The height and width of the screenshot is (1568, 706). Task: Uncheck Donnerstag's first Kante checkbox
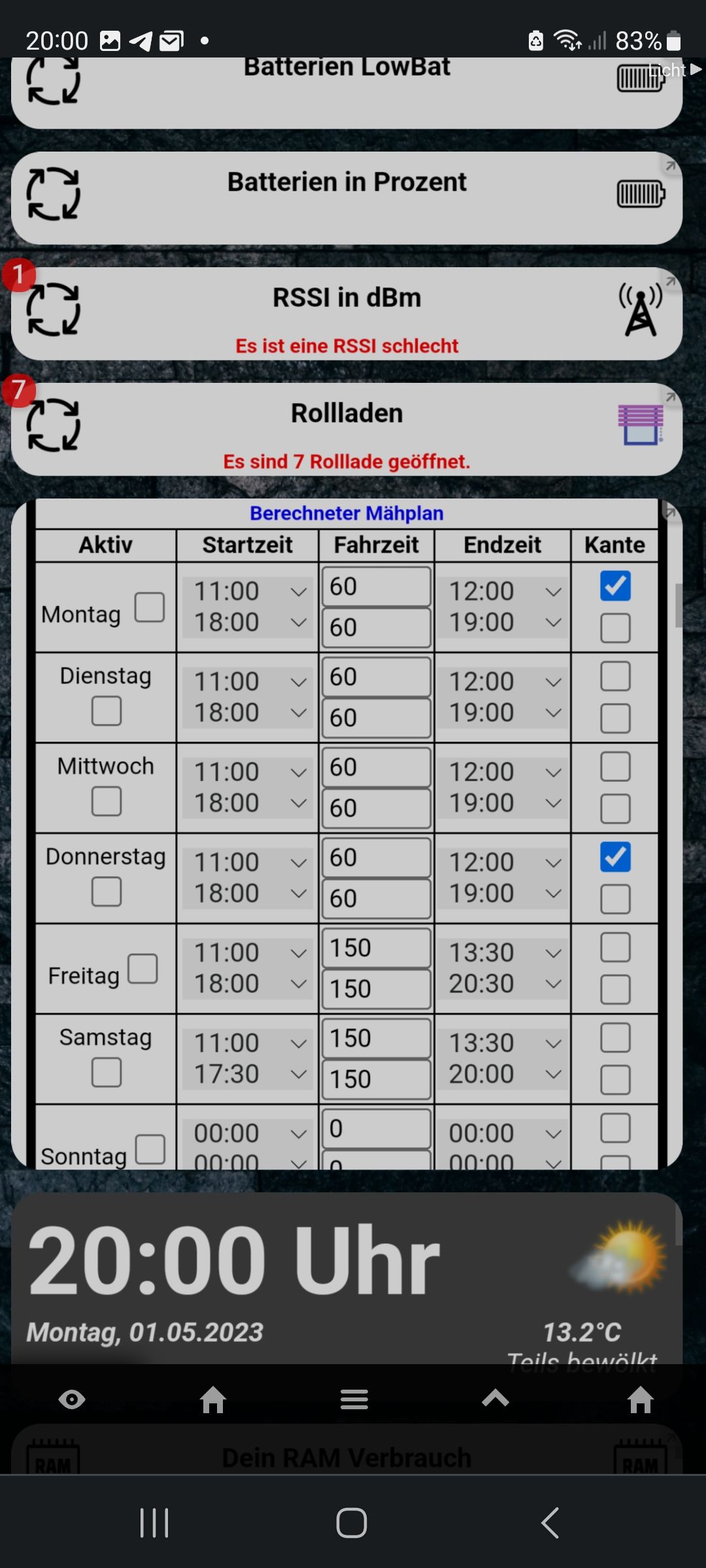615,857
